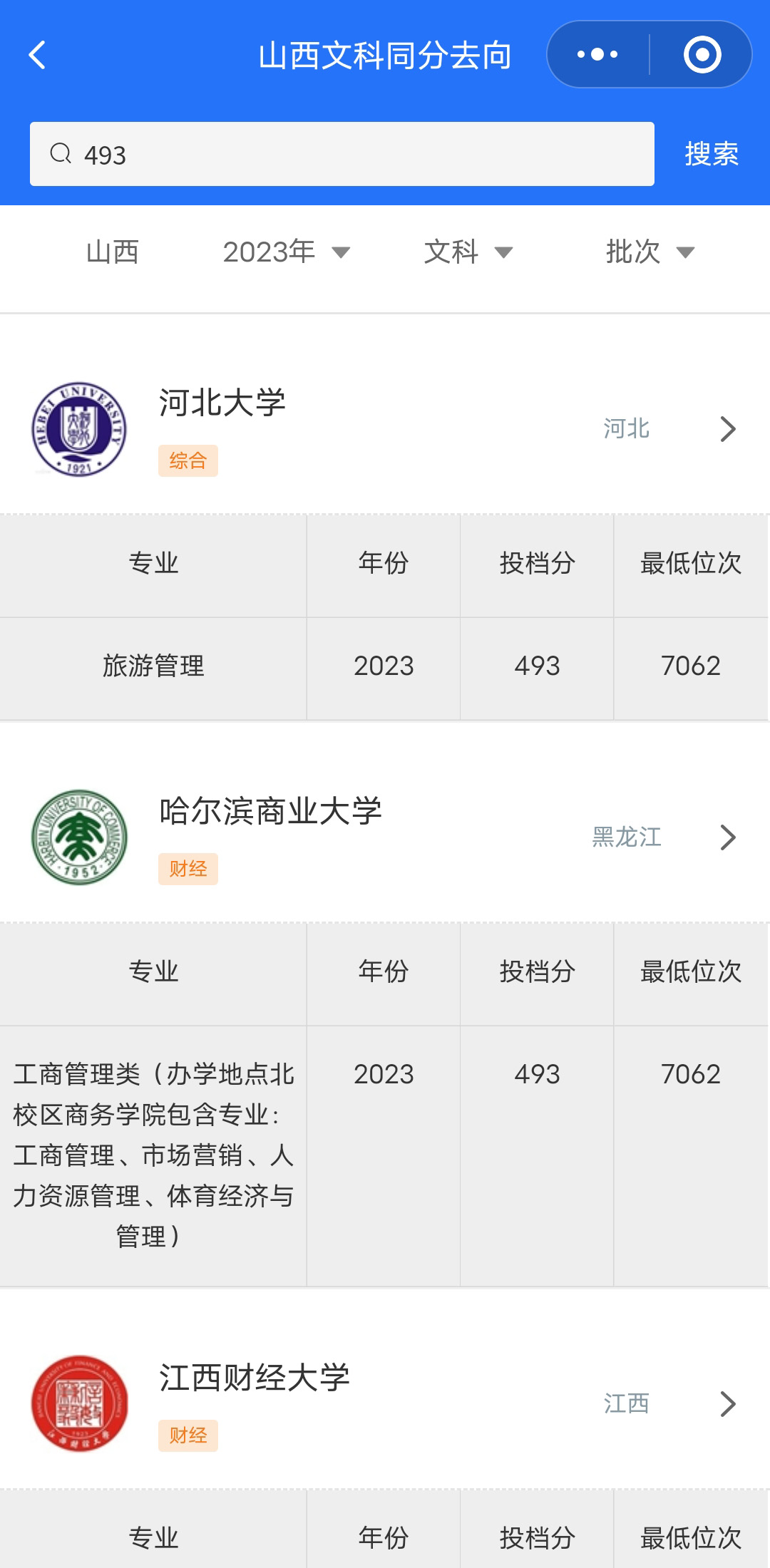Image resolution: width=770 pixels, height=1568 pixels.
Task: Open 河北大学 details
Action: pos(385,429)
